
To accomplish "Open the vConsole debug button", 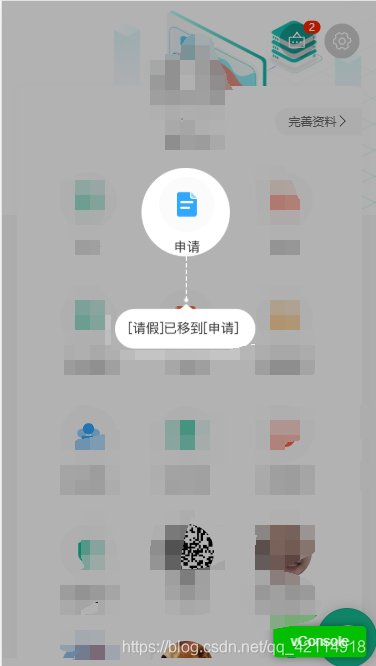I will [319, 641].
